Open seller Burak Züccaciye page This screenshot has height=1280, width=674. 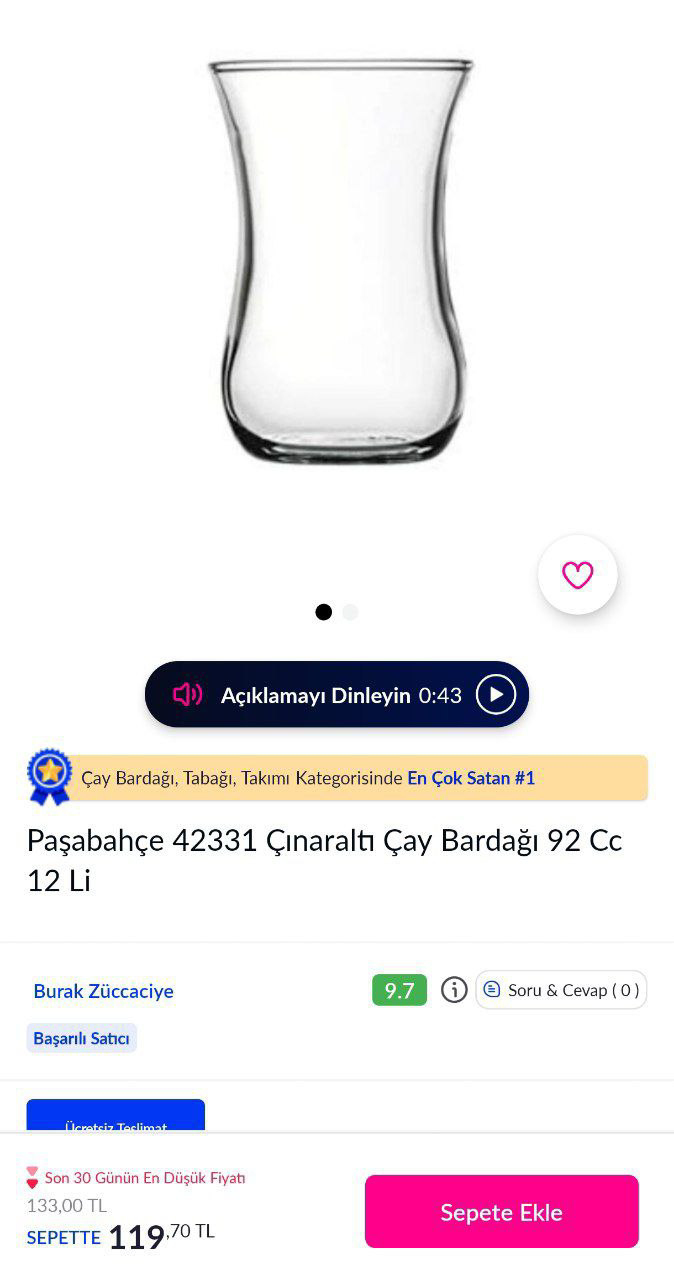click(x=103, y=991)
